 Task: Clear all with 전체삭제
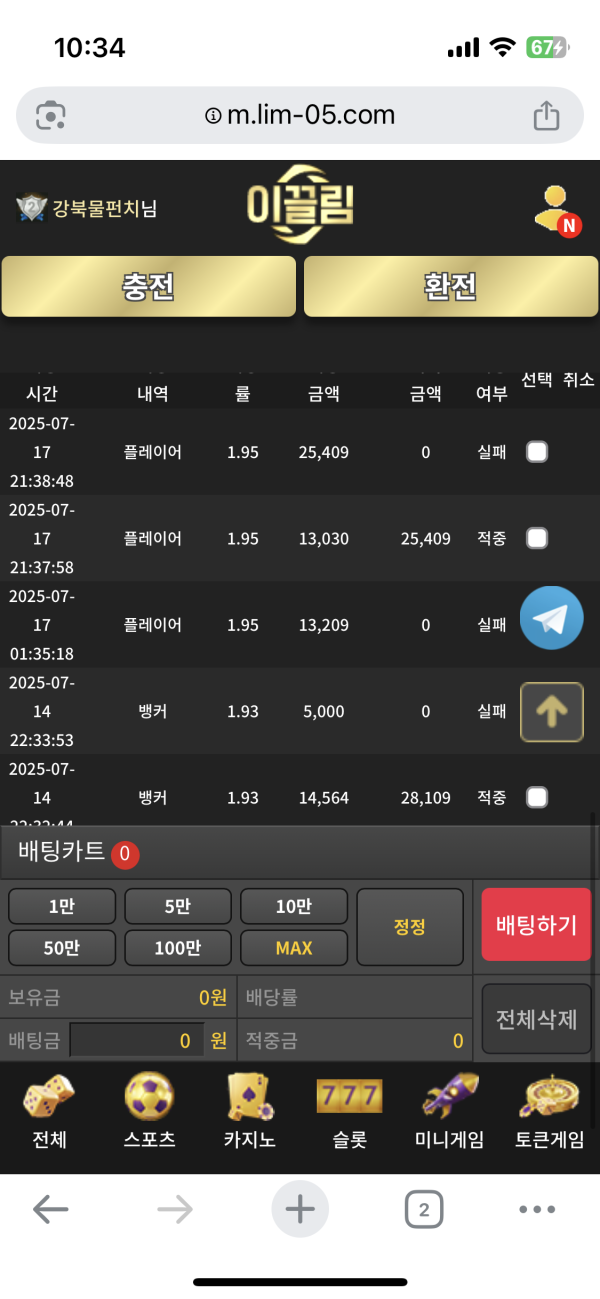pyautogui.click(x=536, y=1019)
